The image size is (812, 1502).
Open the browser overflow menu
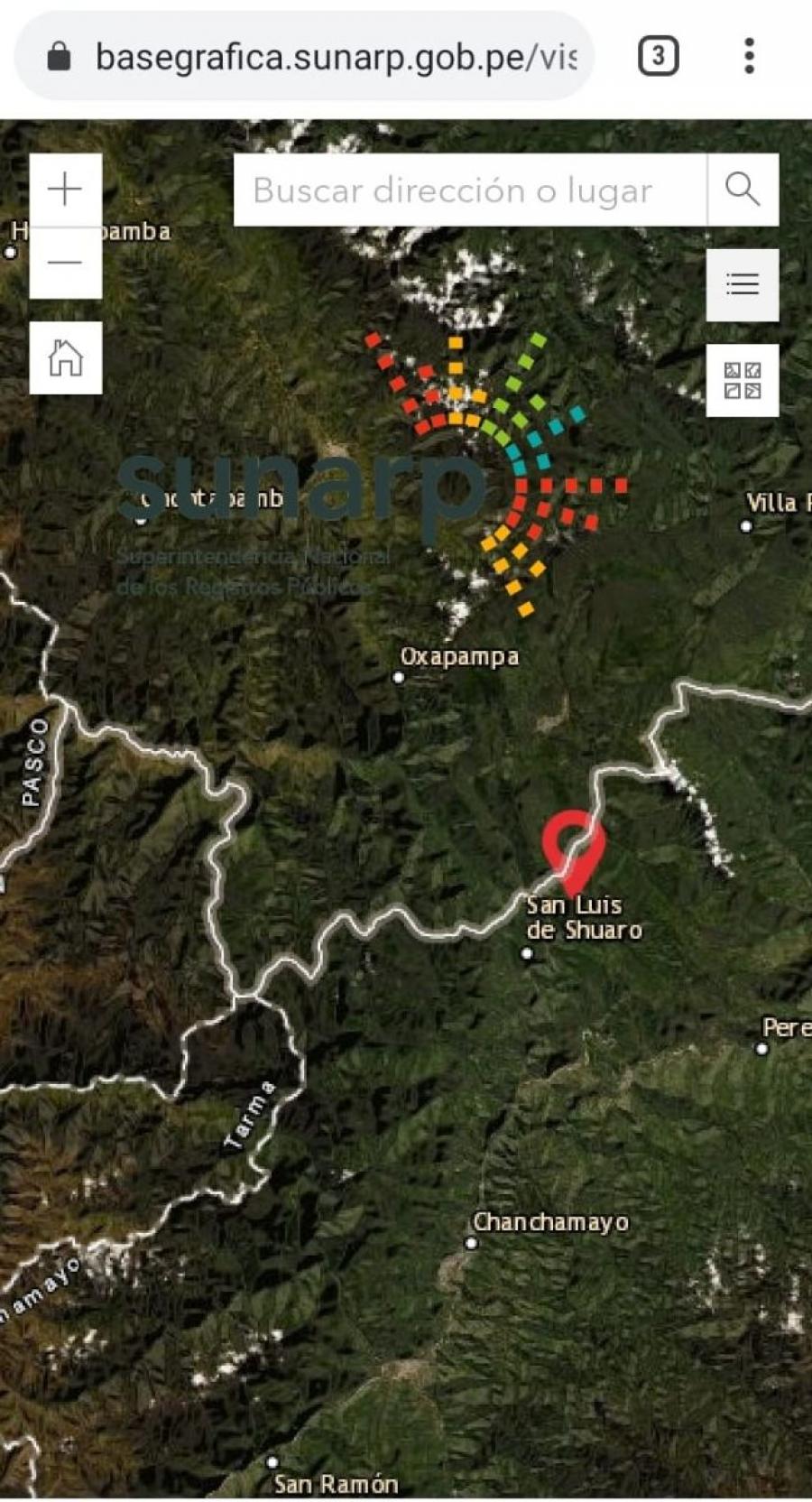[x=749, y=56]
